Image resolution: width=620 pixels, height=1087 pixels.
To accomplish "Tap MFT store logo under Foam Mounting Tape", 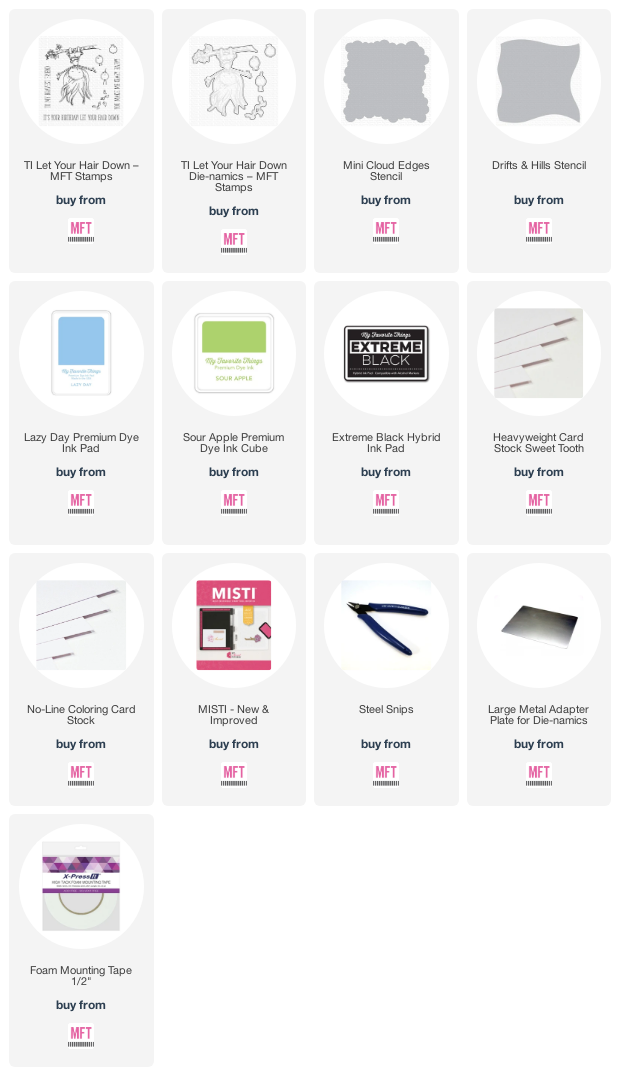I will [81, 1035].
